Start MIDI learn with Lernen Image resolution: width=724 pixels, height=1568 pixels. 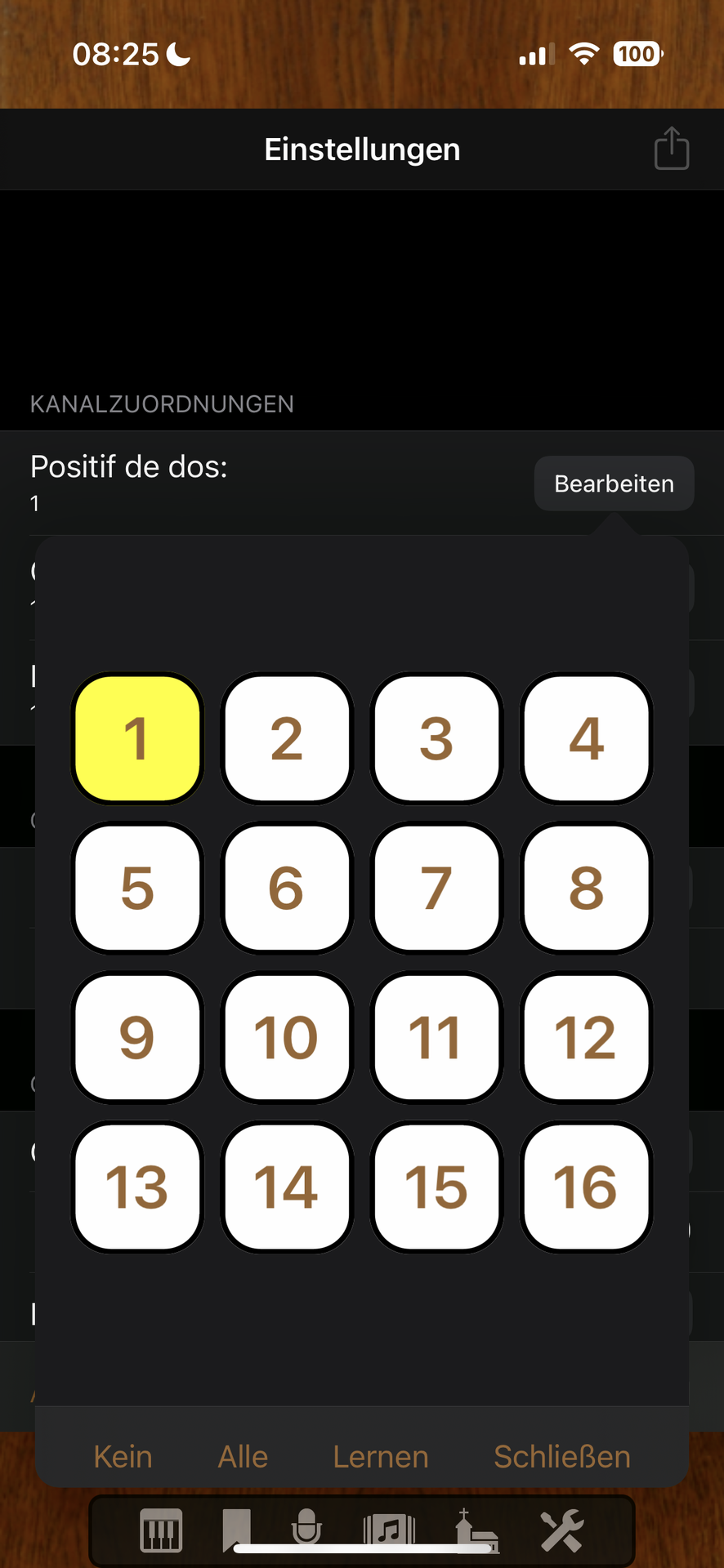(x=381, y=1456)
